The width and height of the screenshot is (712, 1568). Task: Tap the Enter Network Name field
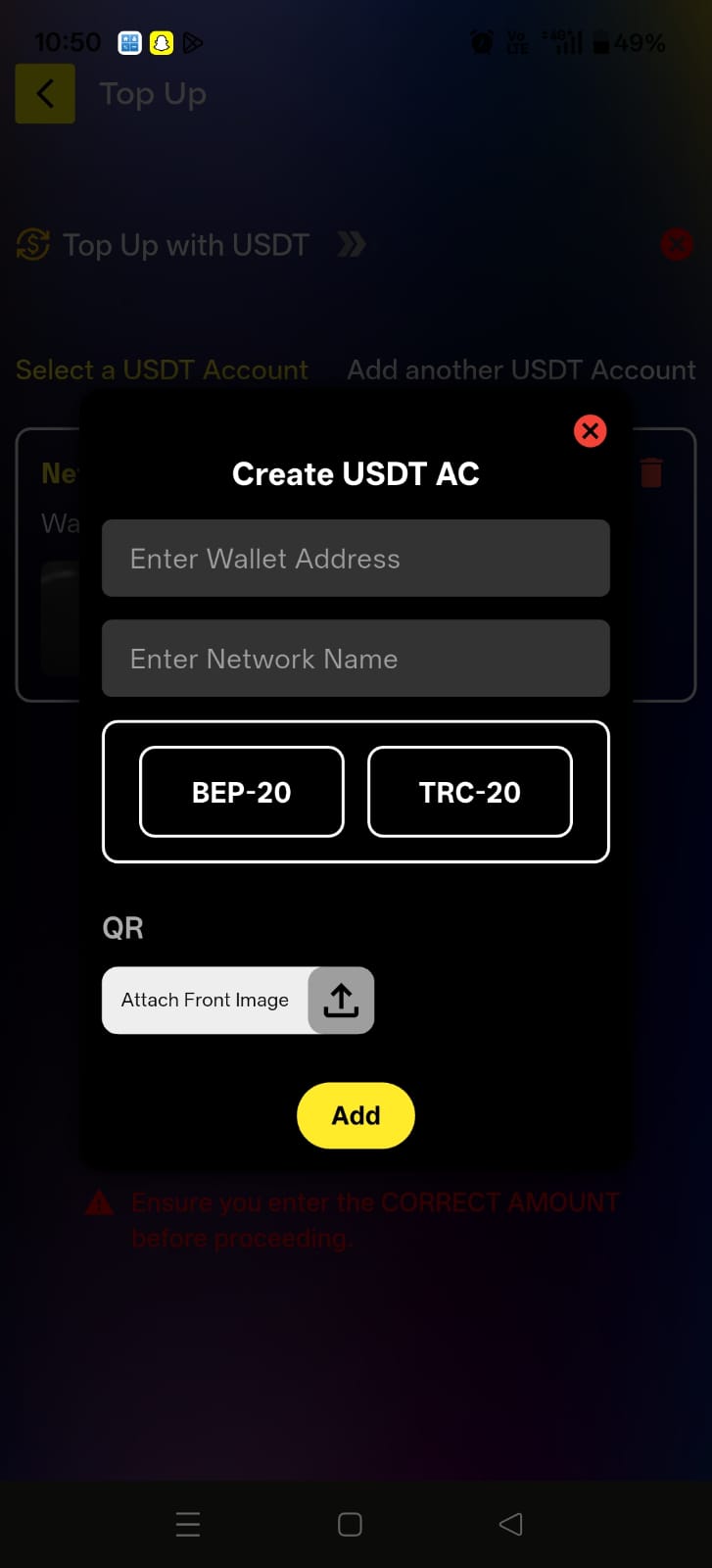[x=356, y=659]
